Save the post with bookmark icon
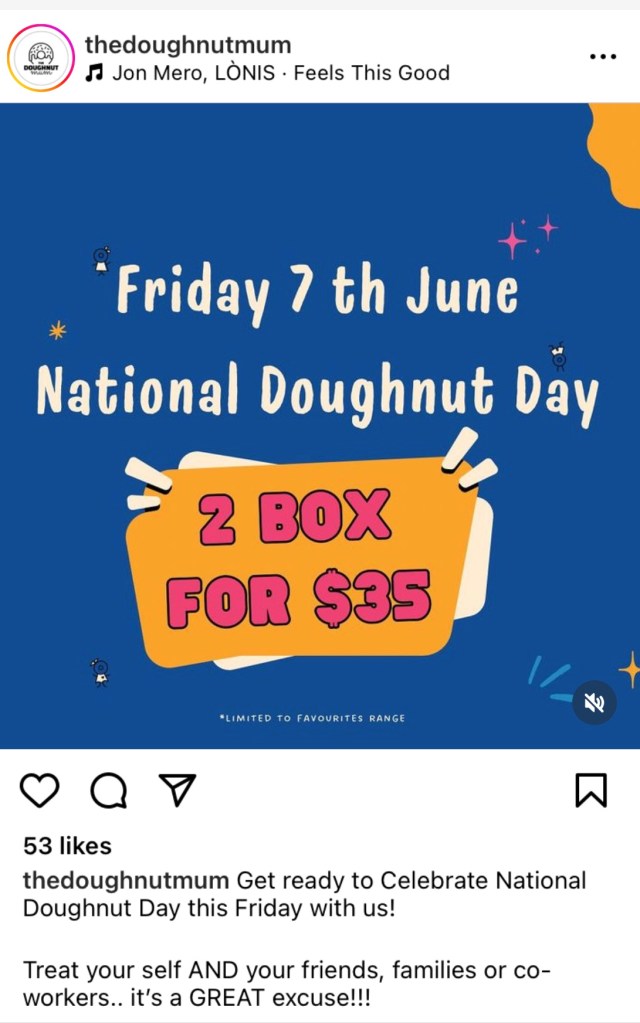The image size is (640, 1023). [591, 790]
